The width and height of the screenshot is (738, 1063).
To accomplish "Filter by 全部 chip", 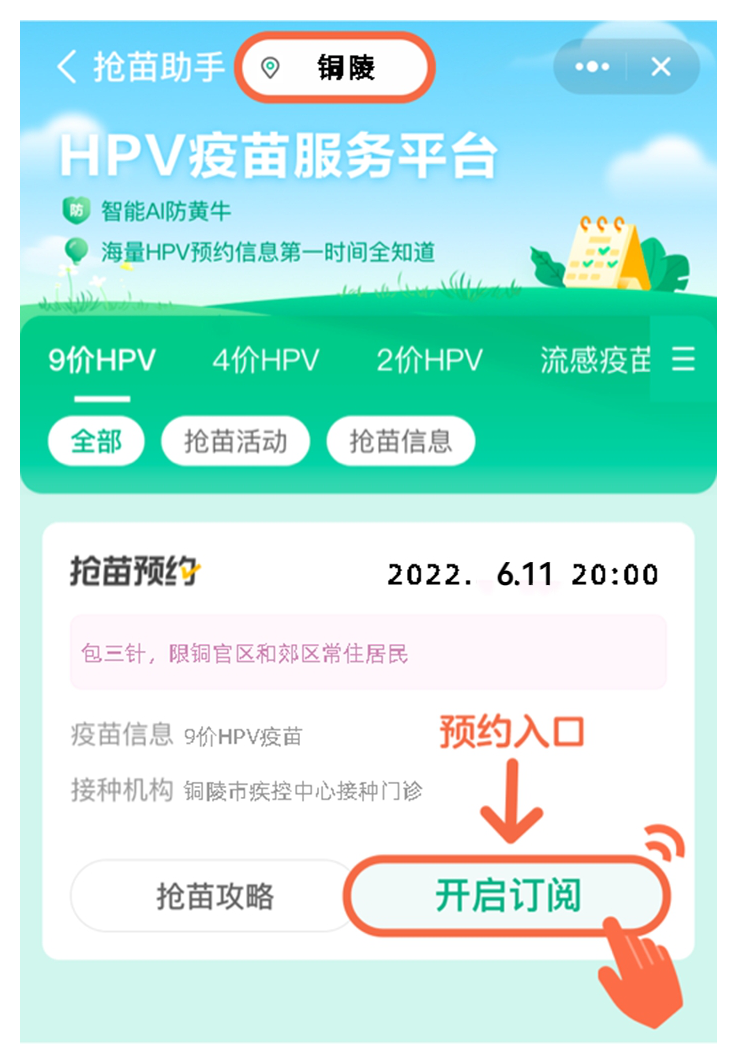I will pyautogui.click(x=96, y=441).
